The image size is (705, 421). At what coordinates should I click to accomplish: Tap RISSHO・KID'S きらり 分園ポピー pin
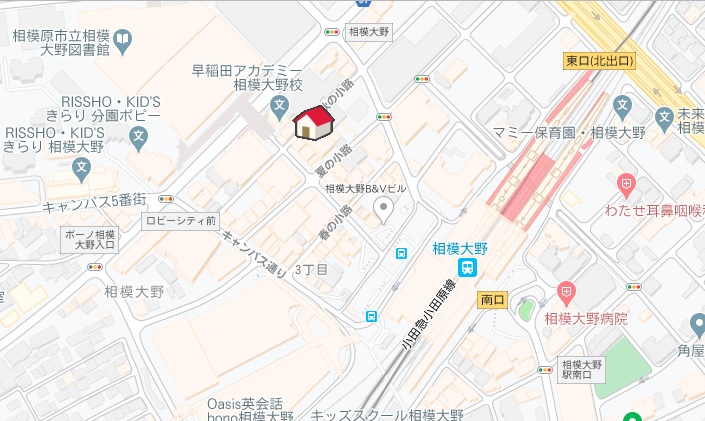pyautogui.click(x=139, y=134)
